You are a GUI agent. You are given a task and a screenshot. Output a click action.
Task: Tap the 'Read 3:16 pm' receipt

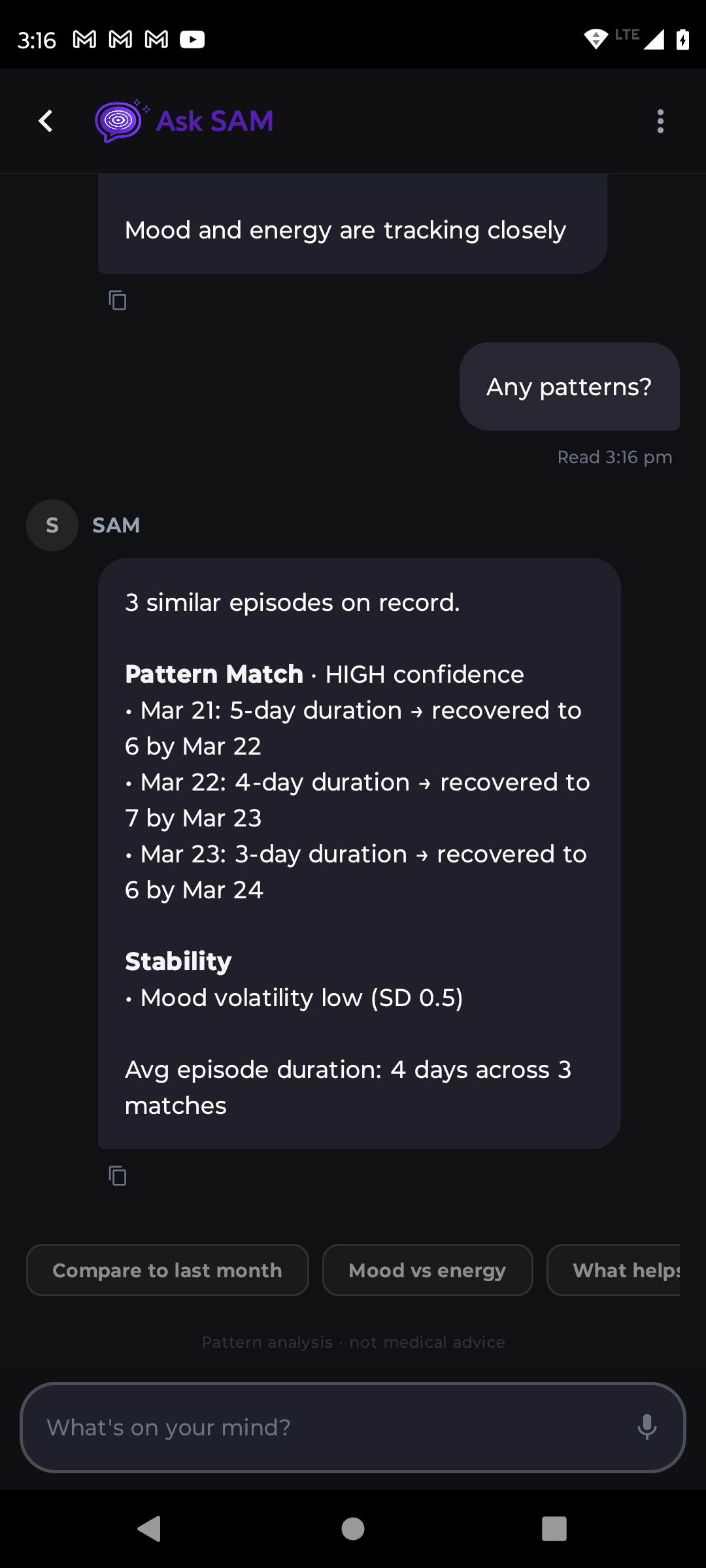(614, 457)
